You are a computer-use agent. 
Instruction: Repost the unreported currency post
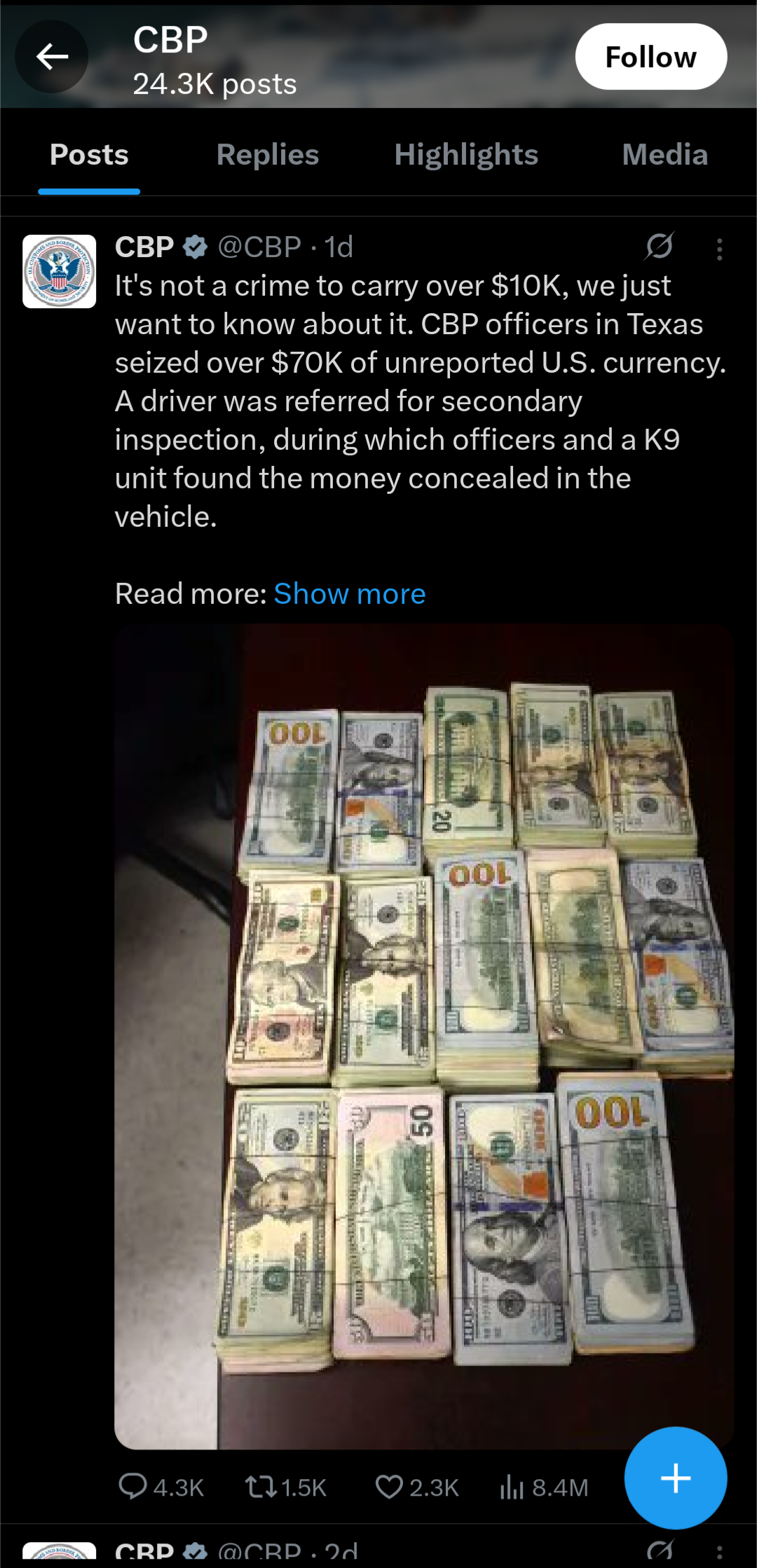click(261, 1487)
